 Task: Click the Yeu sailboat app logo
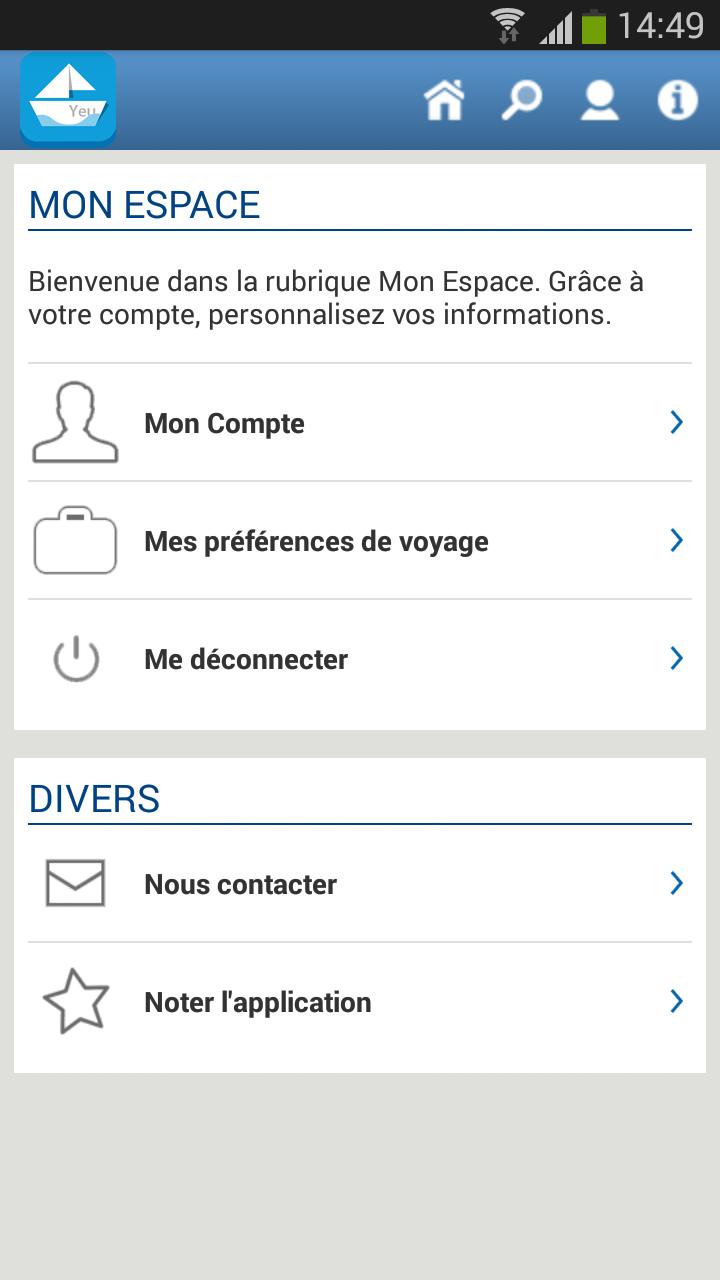click(67, 97)
